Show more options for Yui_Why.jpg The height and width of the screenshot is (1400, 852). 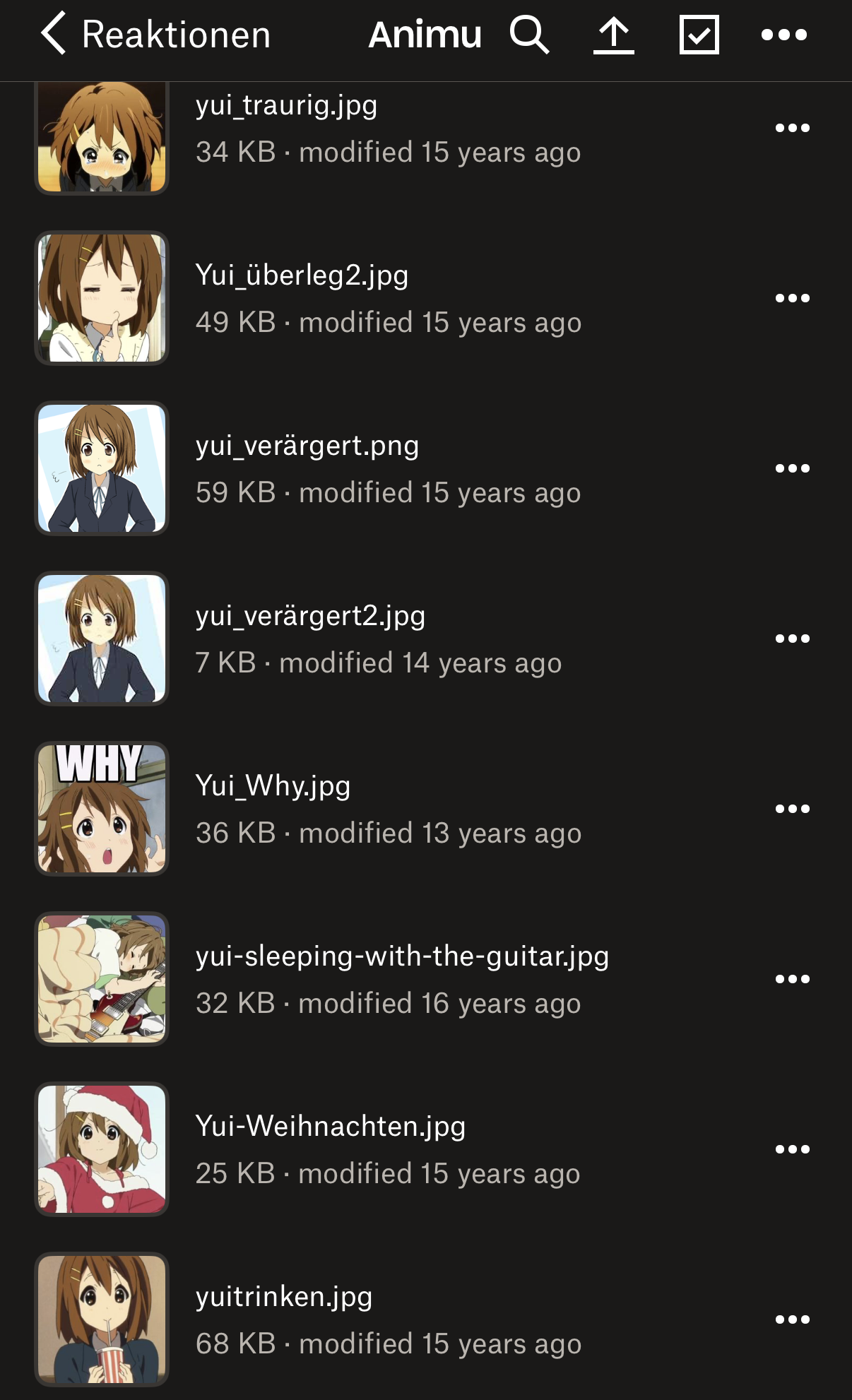point(792,809)
